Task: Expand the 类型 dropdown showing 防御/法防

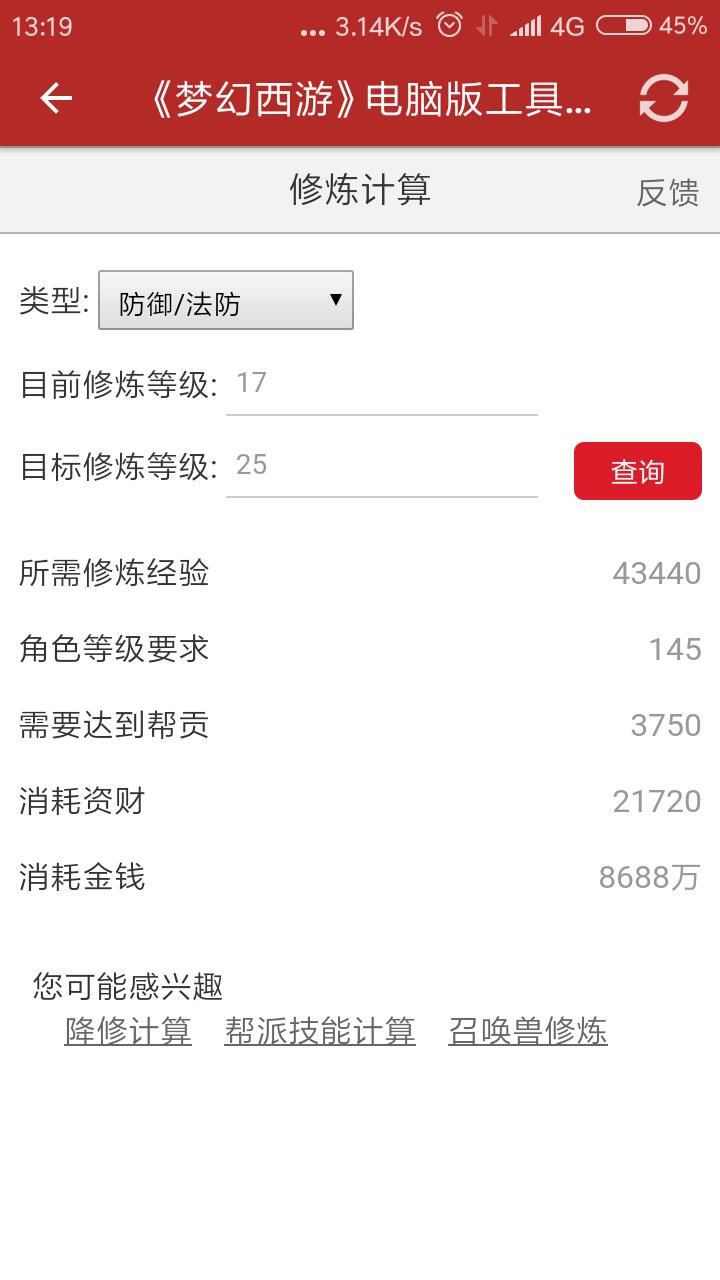Action: click(x=226, y=300)
